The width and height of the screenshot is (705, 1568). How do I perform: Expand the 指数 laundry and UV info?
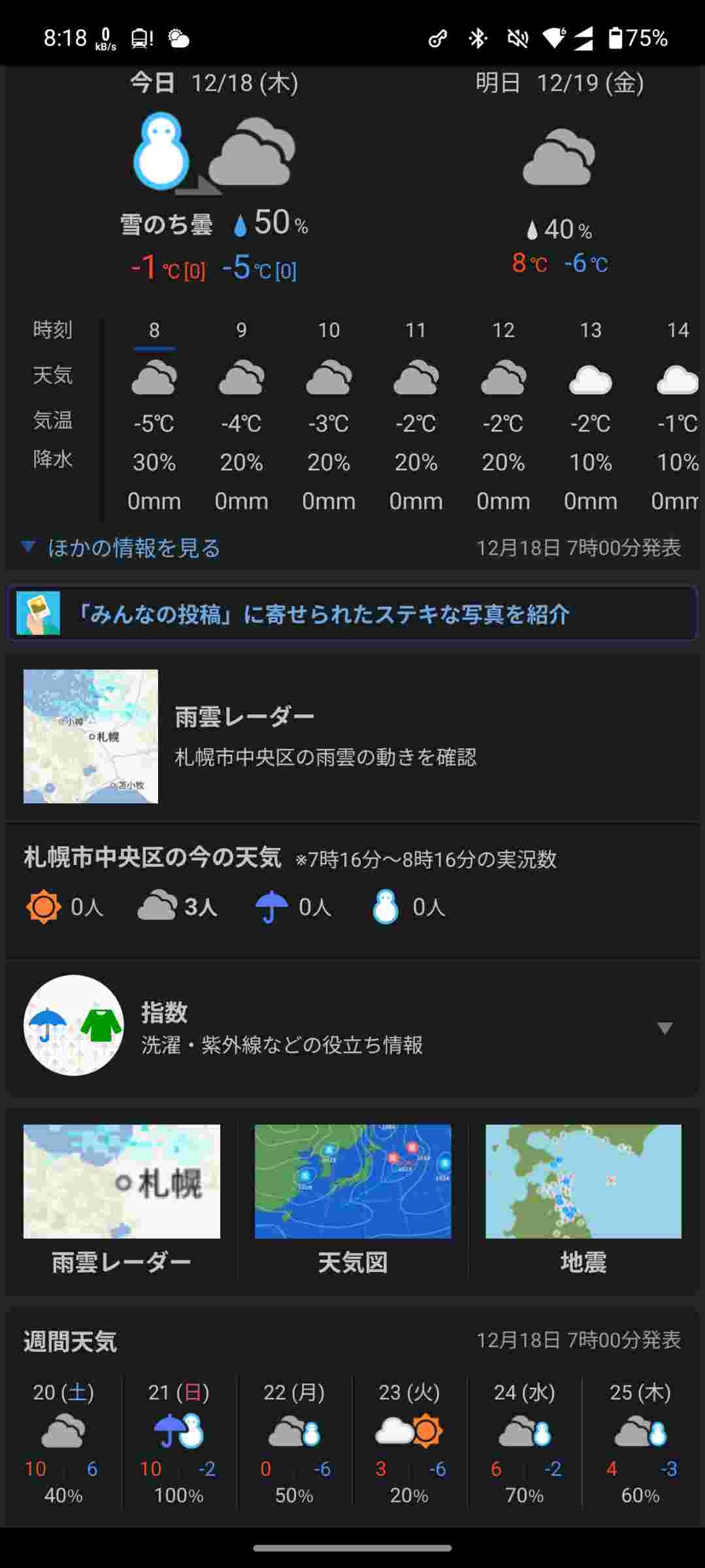point(352,1027)
